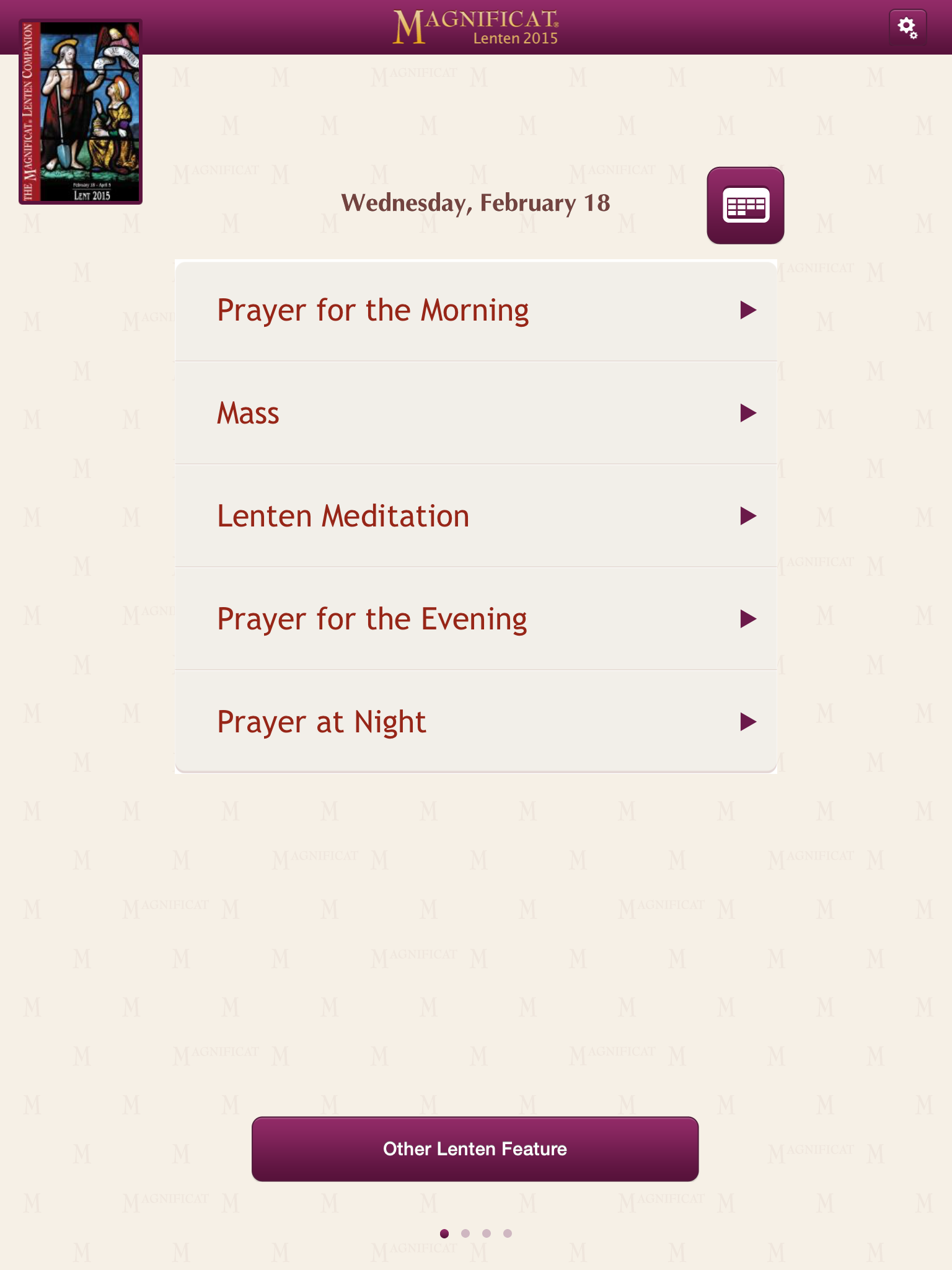952x1270 pixels.
Task: Open Prayer for the Morning
Action: (475, 310)
